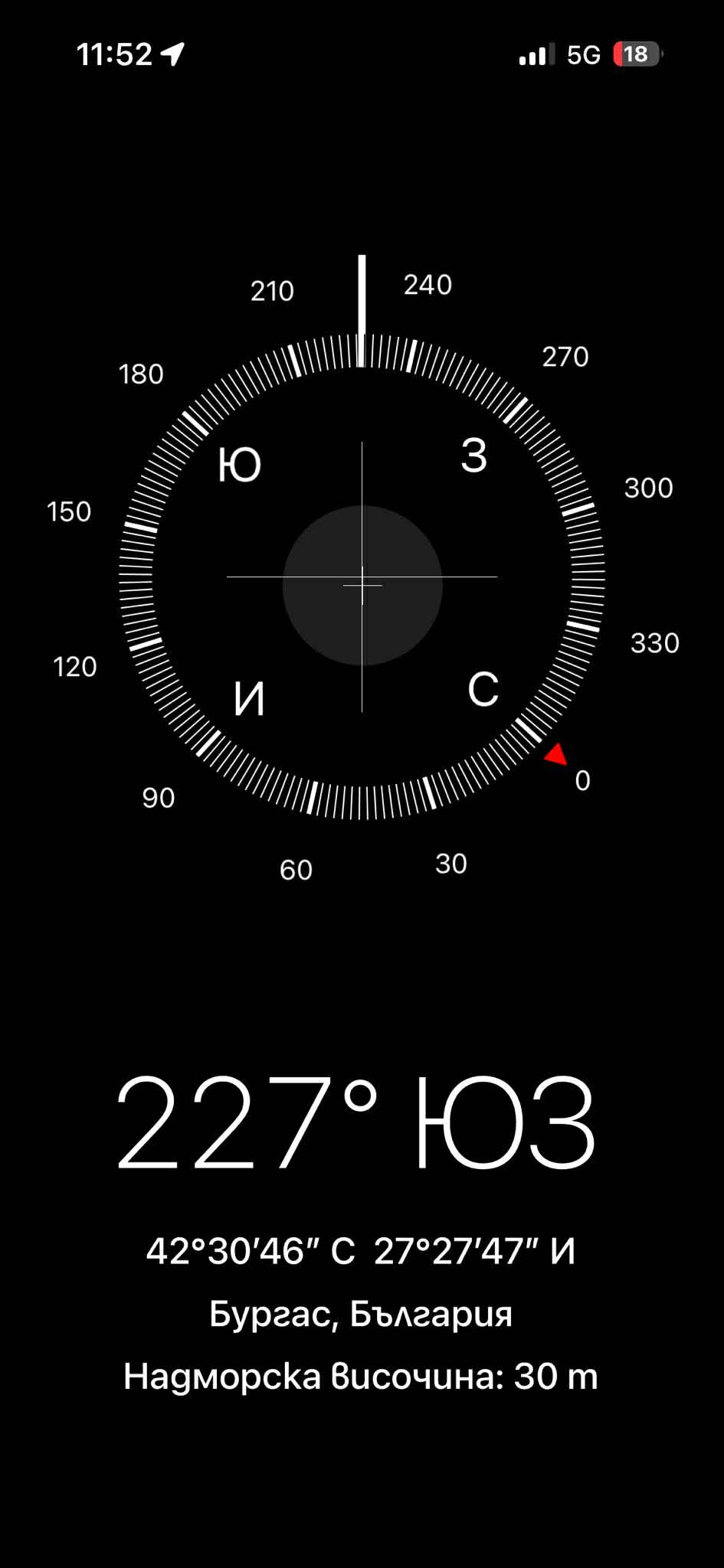Open coordinates 42°30′46″ С in Maps
Viewport: 724px width, 1568px height.
click(360, 1251)
